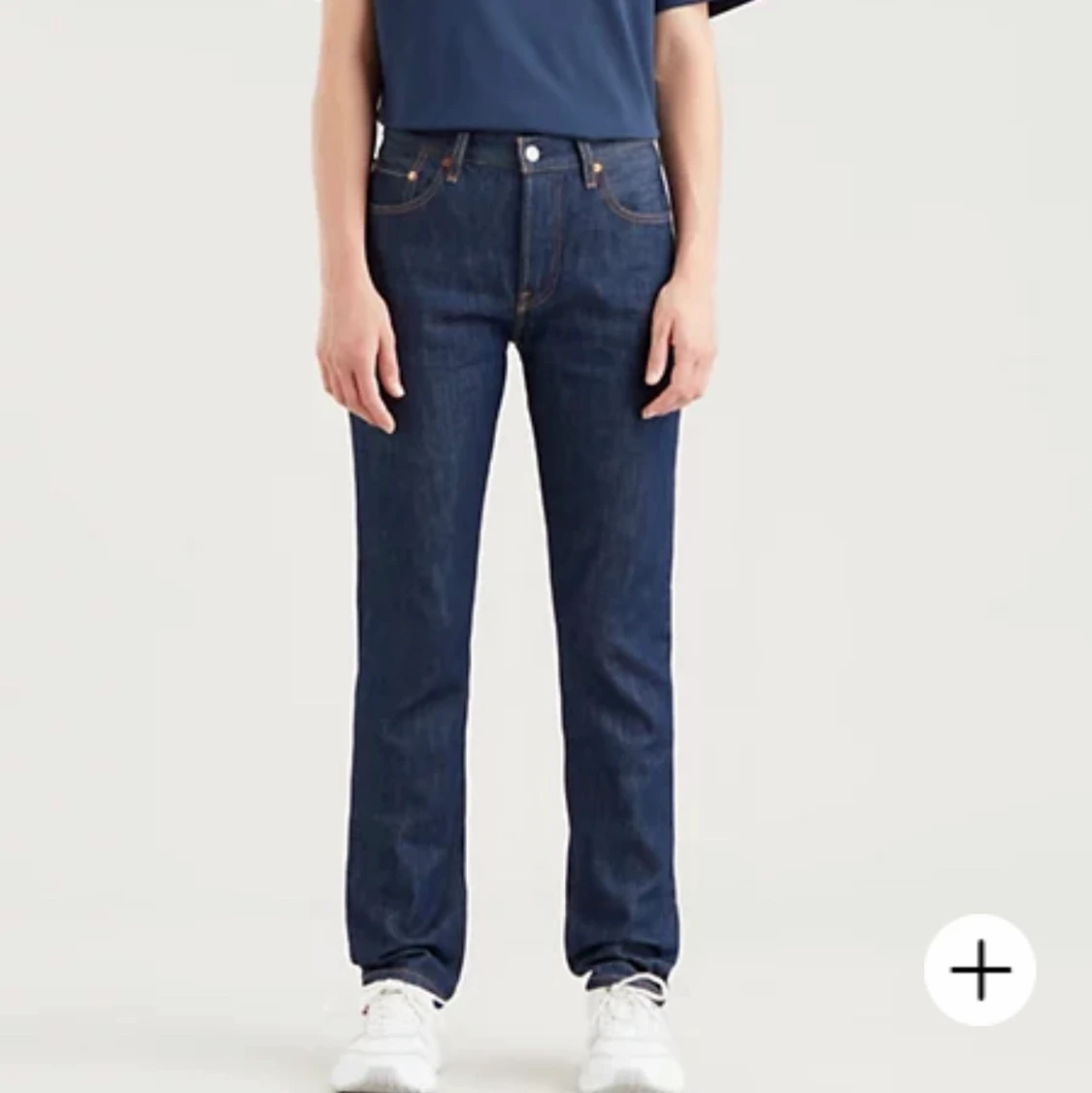1092x1093 pixels.
Task: Click the jeans' waistband button in the photo
Action: (530, 153)
